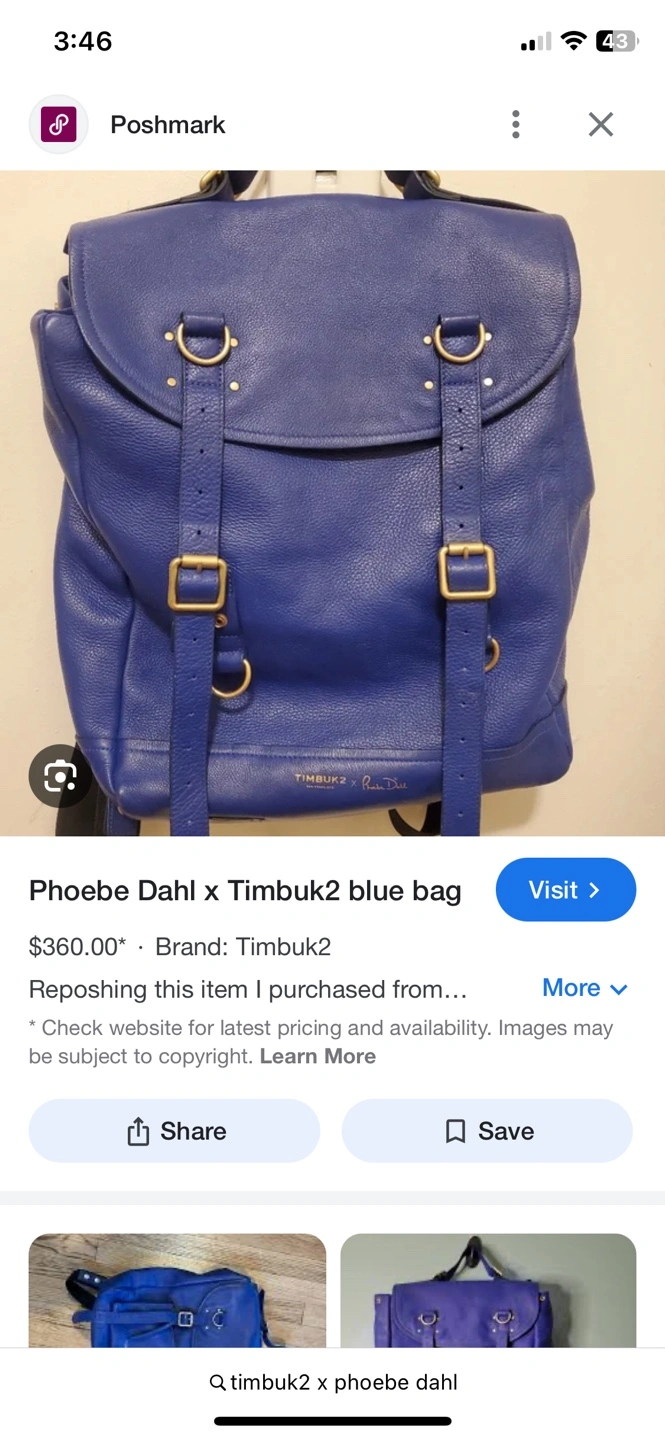Save this image to collections
This screenshot has width=665, height=1440.
point(487,1131)
